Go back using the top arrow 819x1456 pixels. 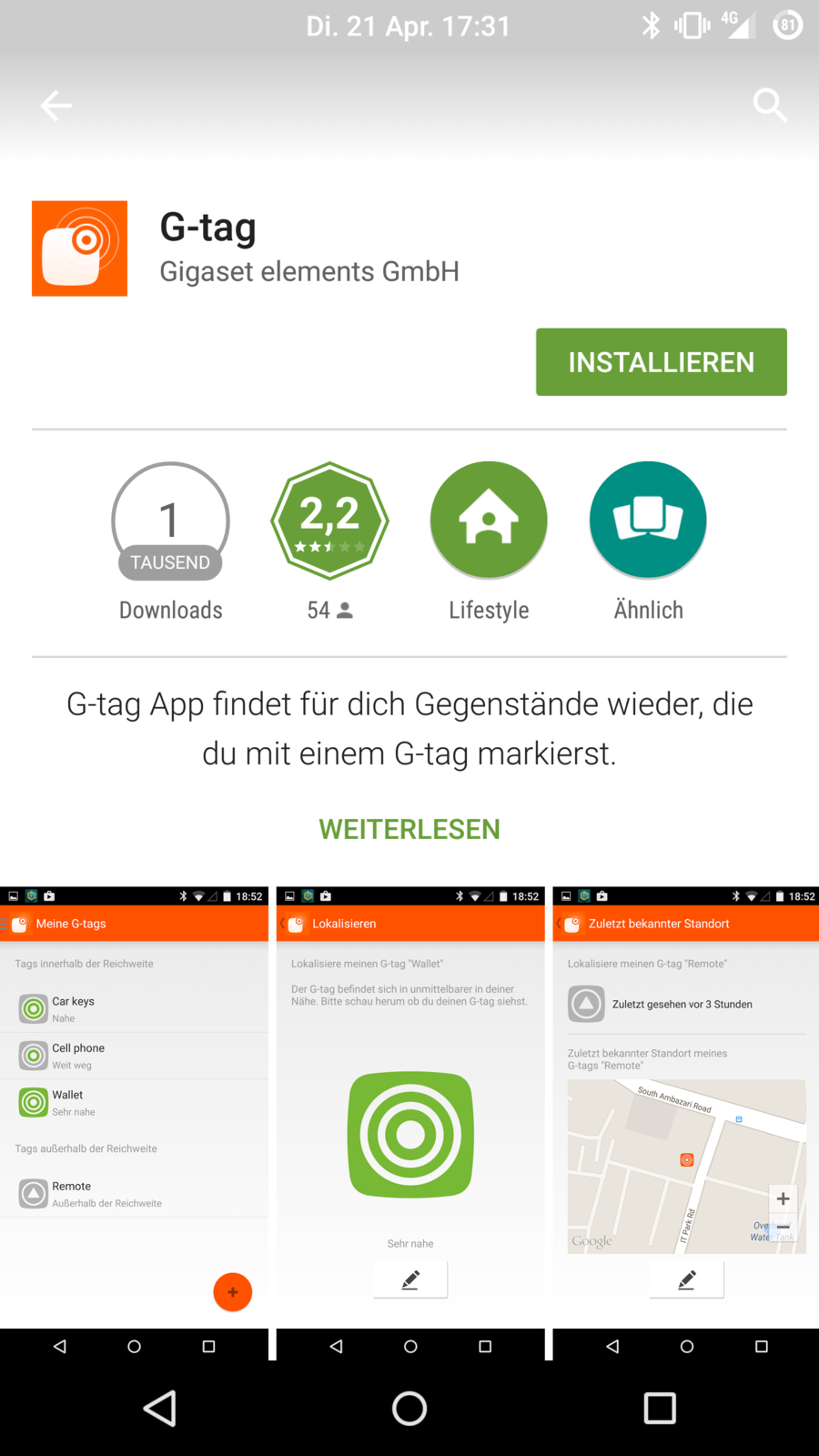[x=56, y=106]
